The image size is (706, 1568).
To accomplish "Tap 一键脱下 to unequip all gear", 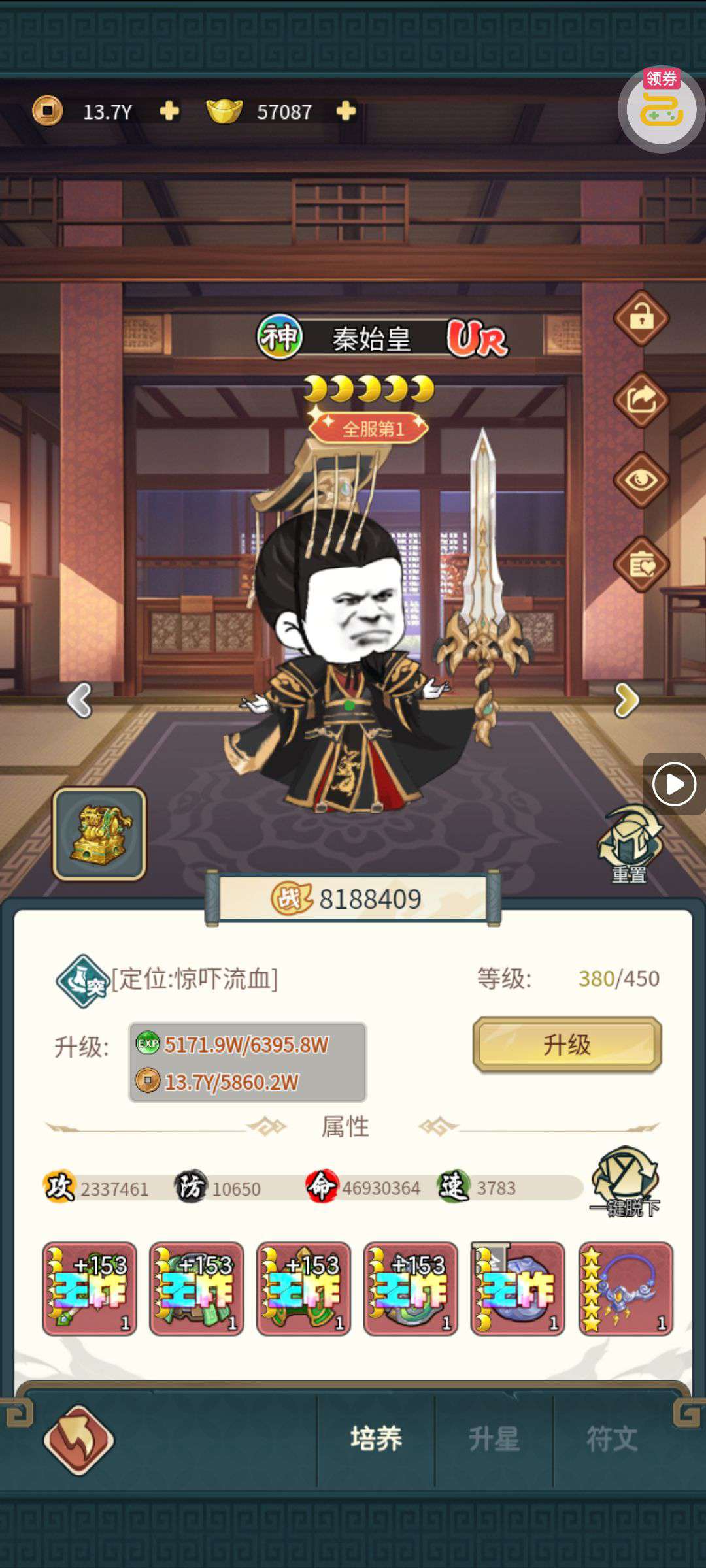I will 625,1183.
